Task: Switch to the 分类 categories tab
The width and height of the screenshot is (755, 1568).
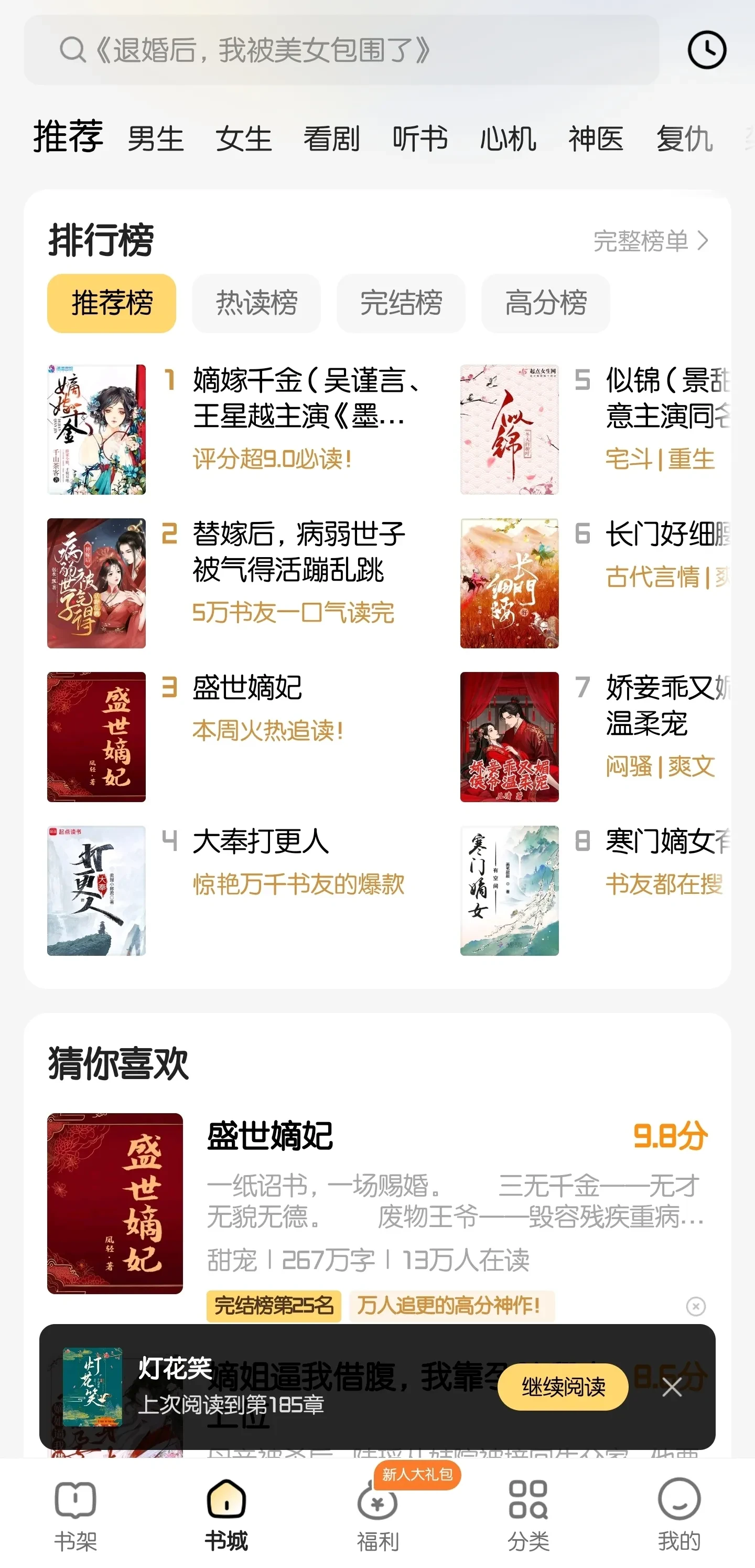Action: click(x=528, y=1514)
